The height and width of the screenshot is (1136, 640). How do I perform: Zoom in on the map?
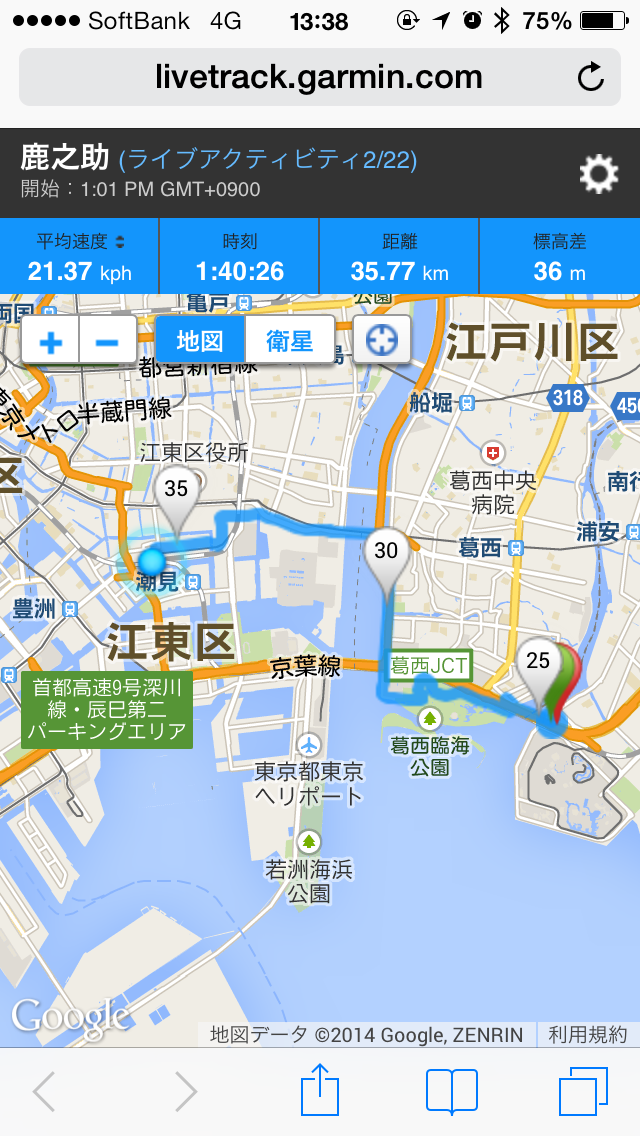[50, 343]
